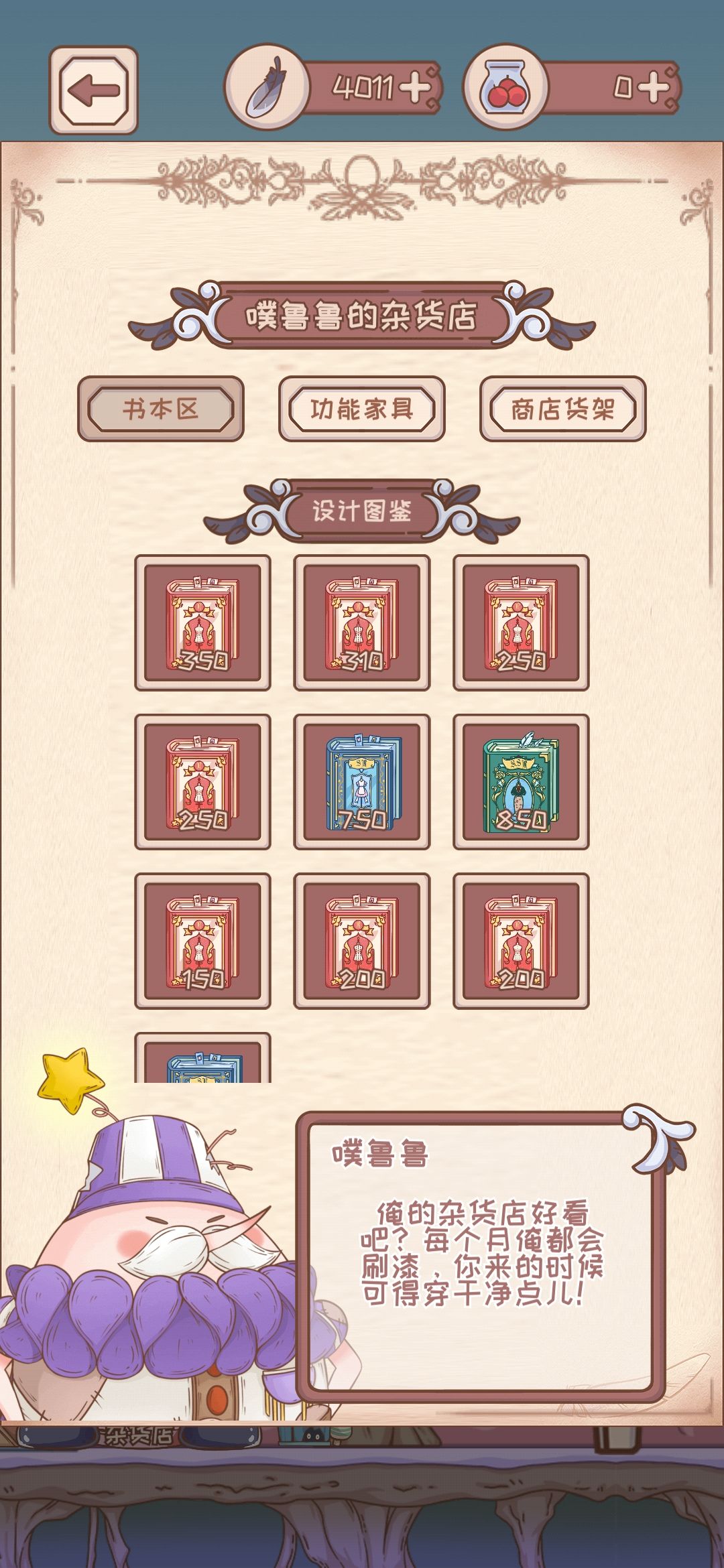The height and width of the screenshot is (1568, 724).
Task: Switch to the 书本区 tab
Action: (x=163, y=407)
